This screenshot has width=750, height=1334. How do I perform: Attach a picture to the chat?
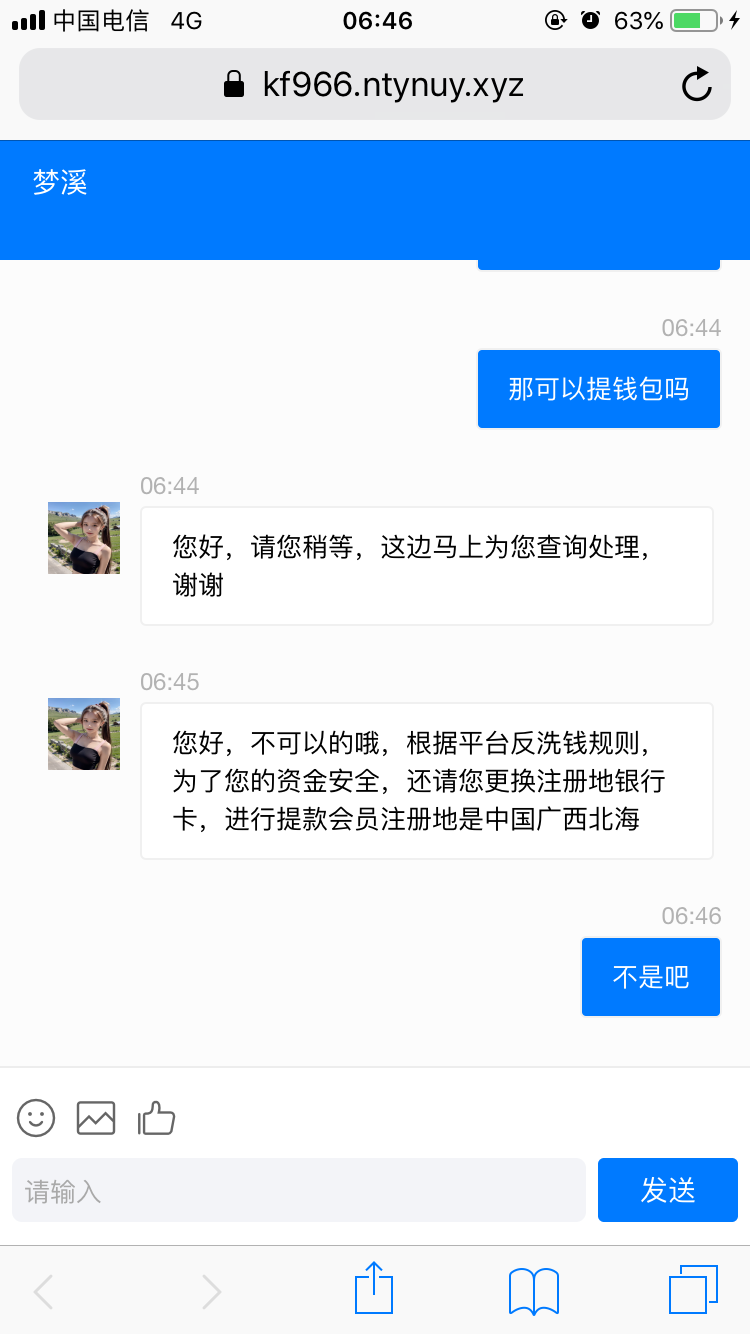coord(96,1118)
